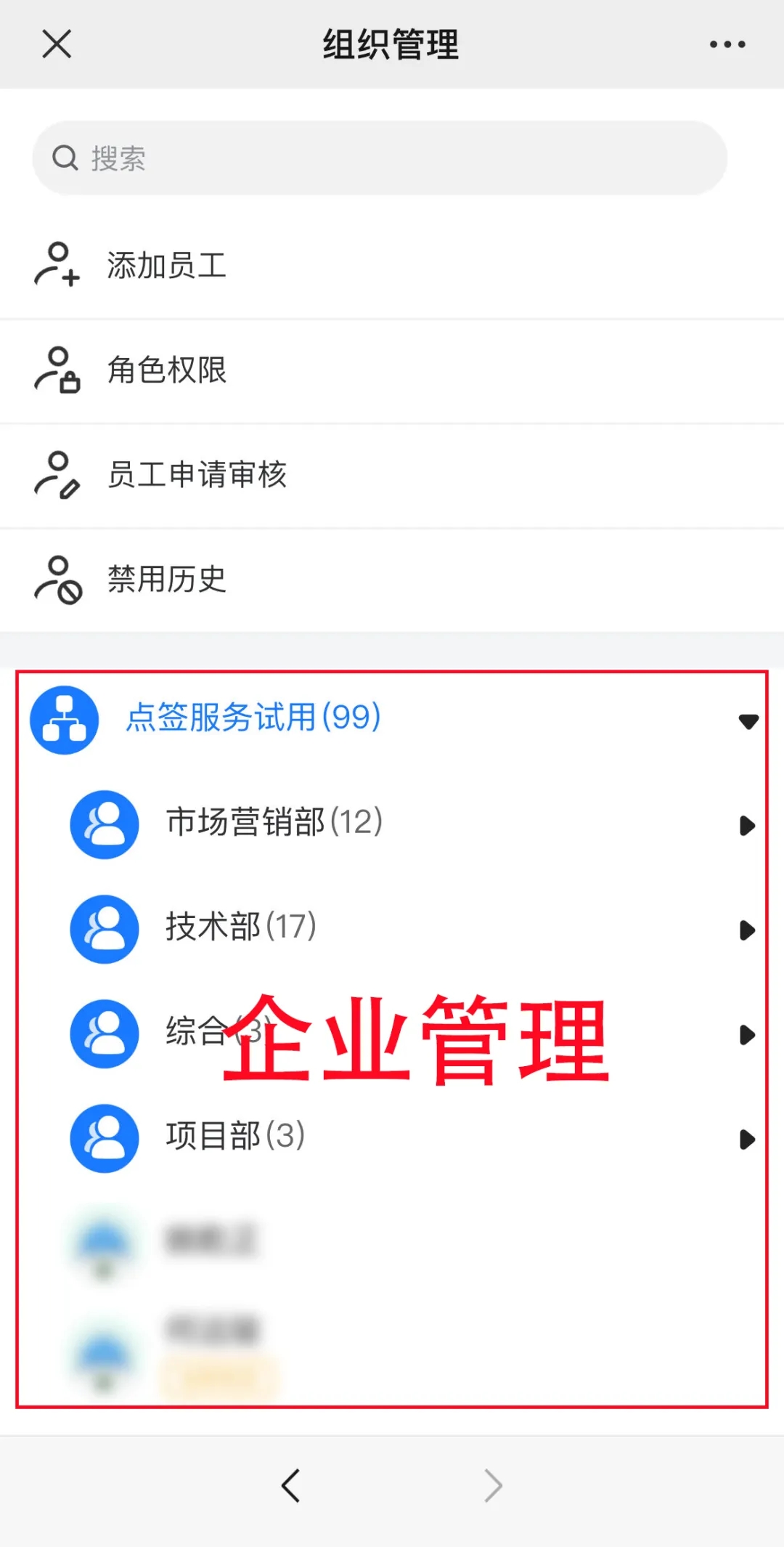View 禁用历史
Image resolution: width=784 pixels, height=1547 pixels.
click(167, 580)
